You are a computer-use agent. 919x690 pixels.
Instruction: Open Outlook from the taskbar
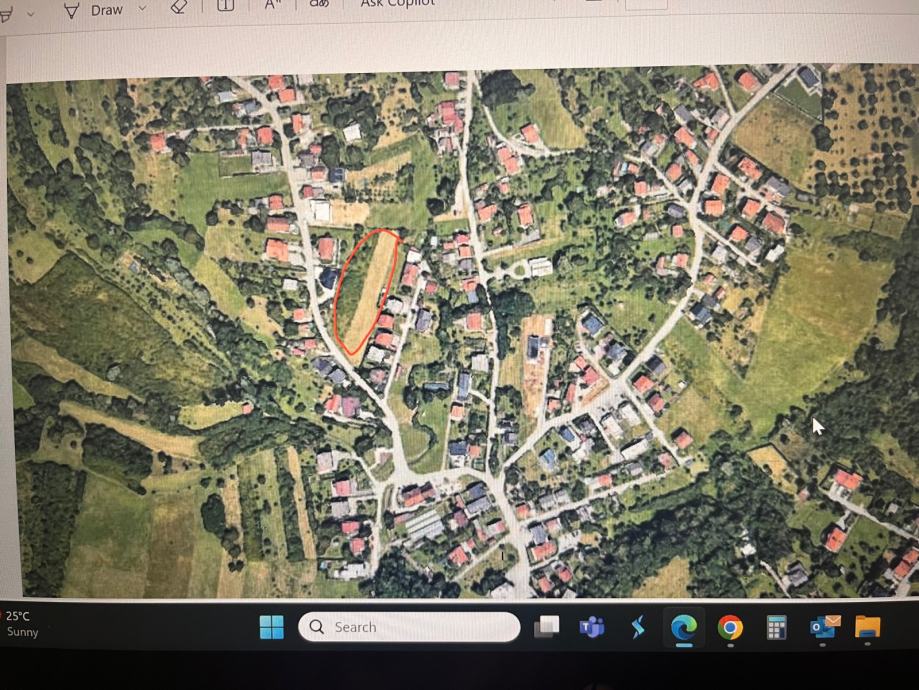pyautogui.click(x=824, y=627)
